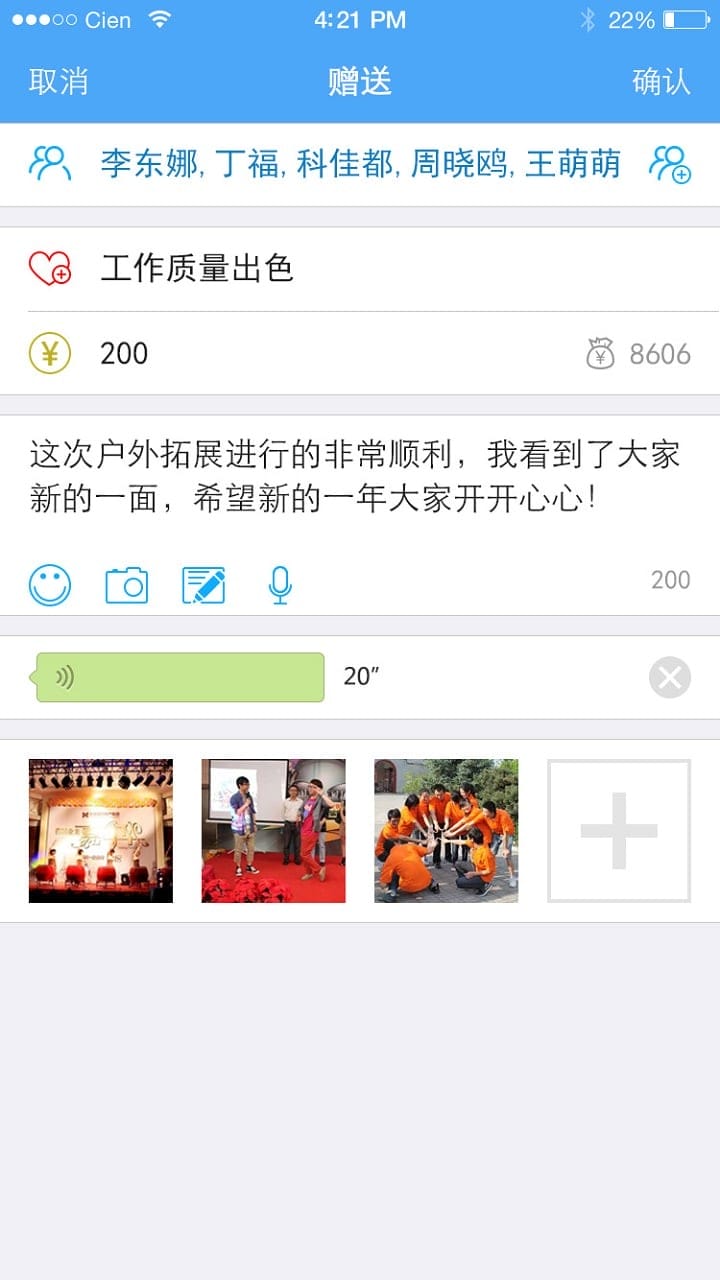The height and width of the screenshot is (1280, 720).
Task: Tap the team-building huddle photo thumbnail
Action: (x=445, y=830)
